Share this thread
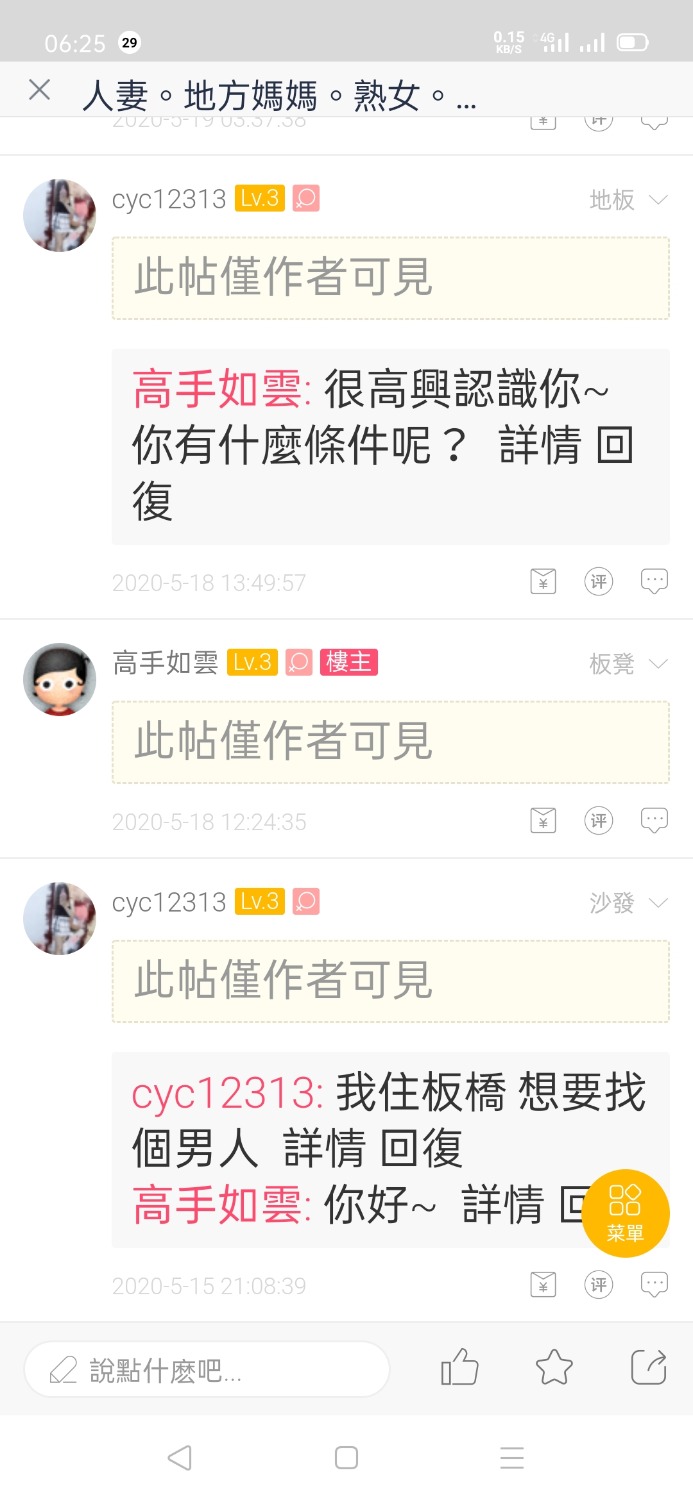 click(649, 1367)
